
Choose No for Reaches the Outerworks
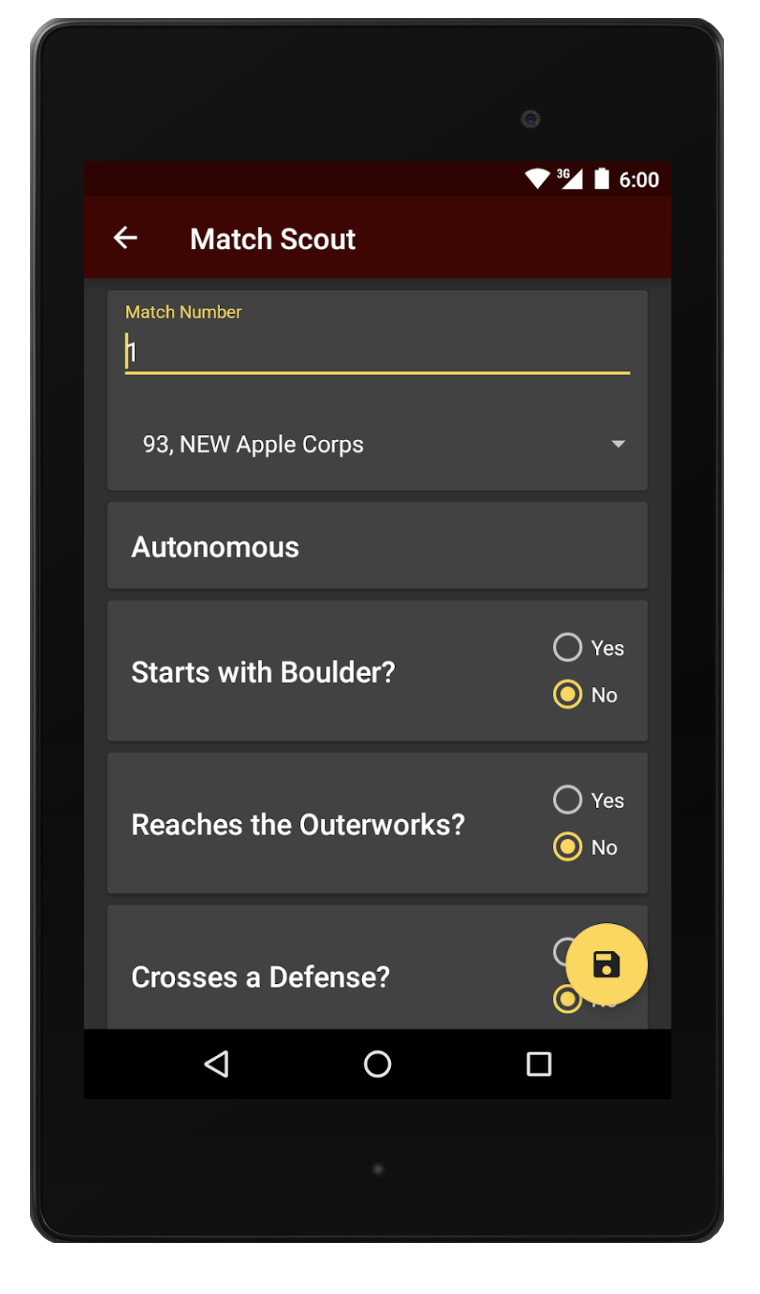coord(586,847)
